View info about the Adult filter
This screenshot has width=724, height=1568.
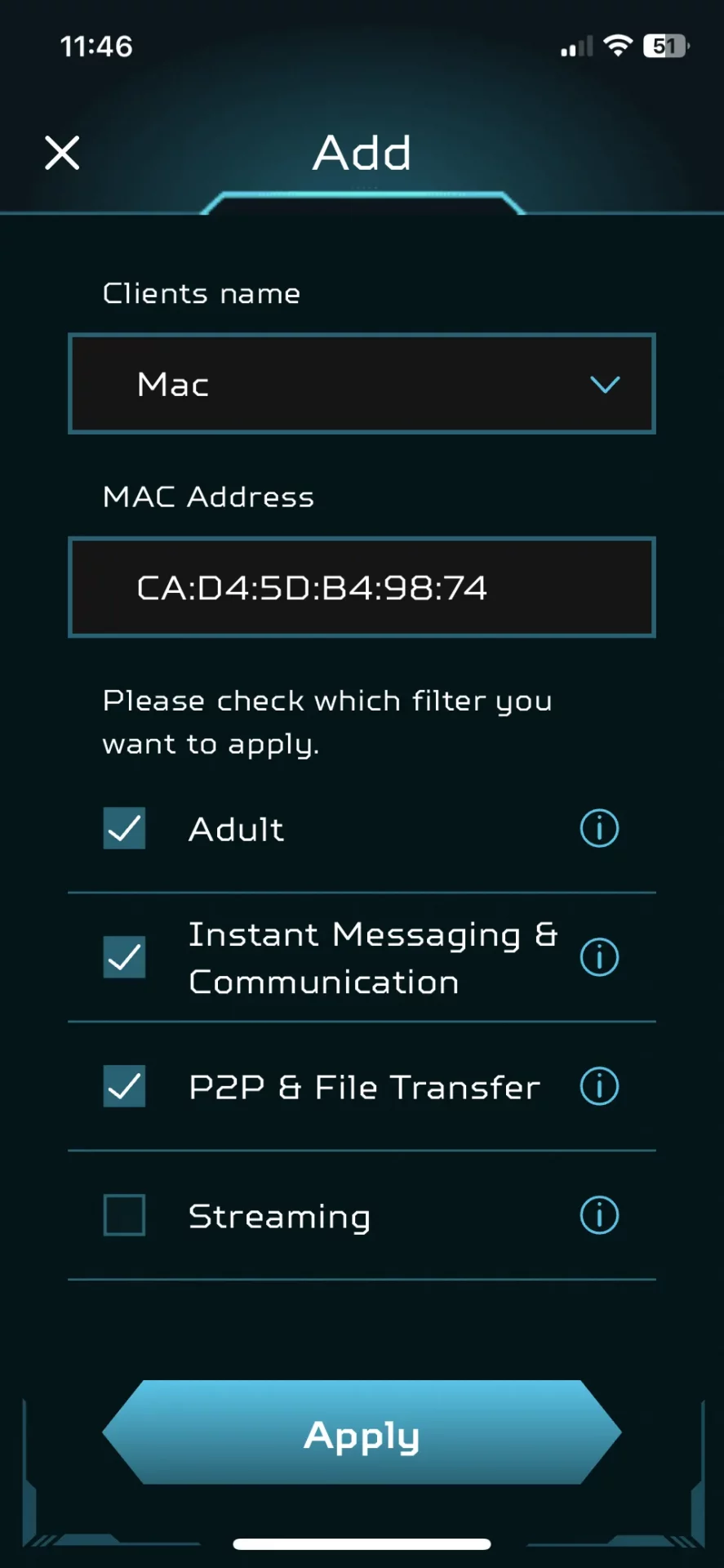tap(599, 828)
